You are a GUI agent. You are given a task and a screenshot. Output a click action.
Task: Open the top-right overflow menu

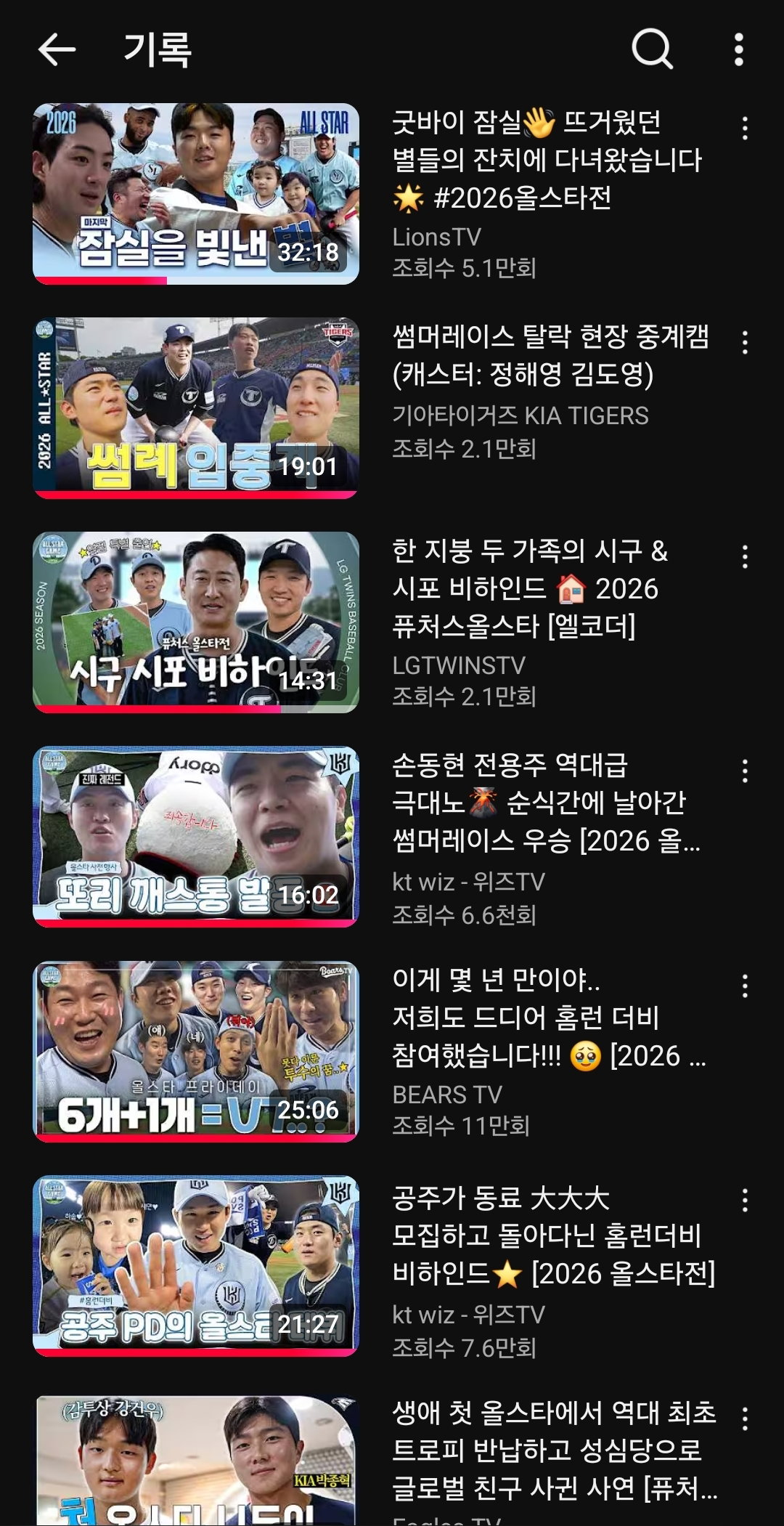[738, 49]
